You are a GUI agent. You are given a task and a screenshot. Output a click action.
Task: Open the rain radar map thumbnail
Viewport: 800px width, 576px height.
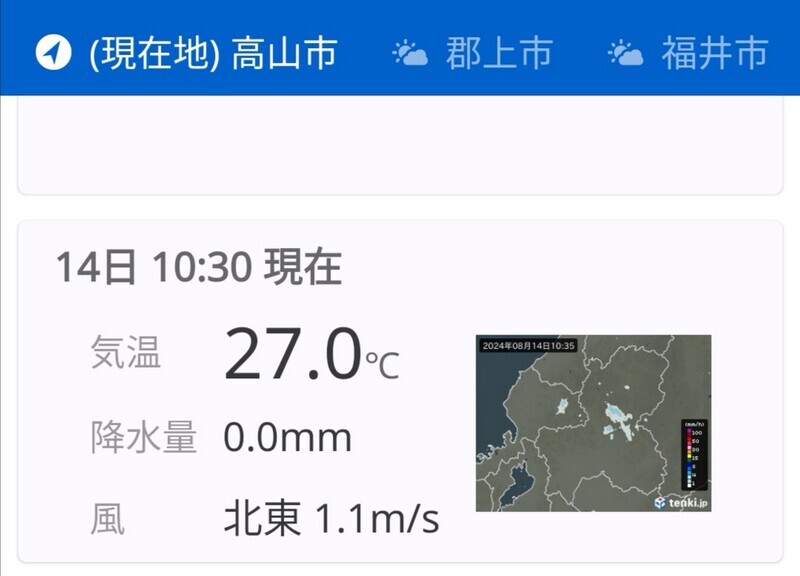pyautogui.click(x=593, y=423)
